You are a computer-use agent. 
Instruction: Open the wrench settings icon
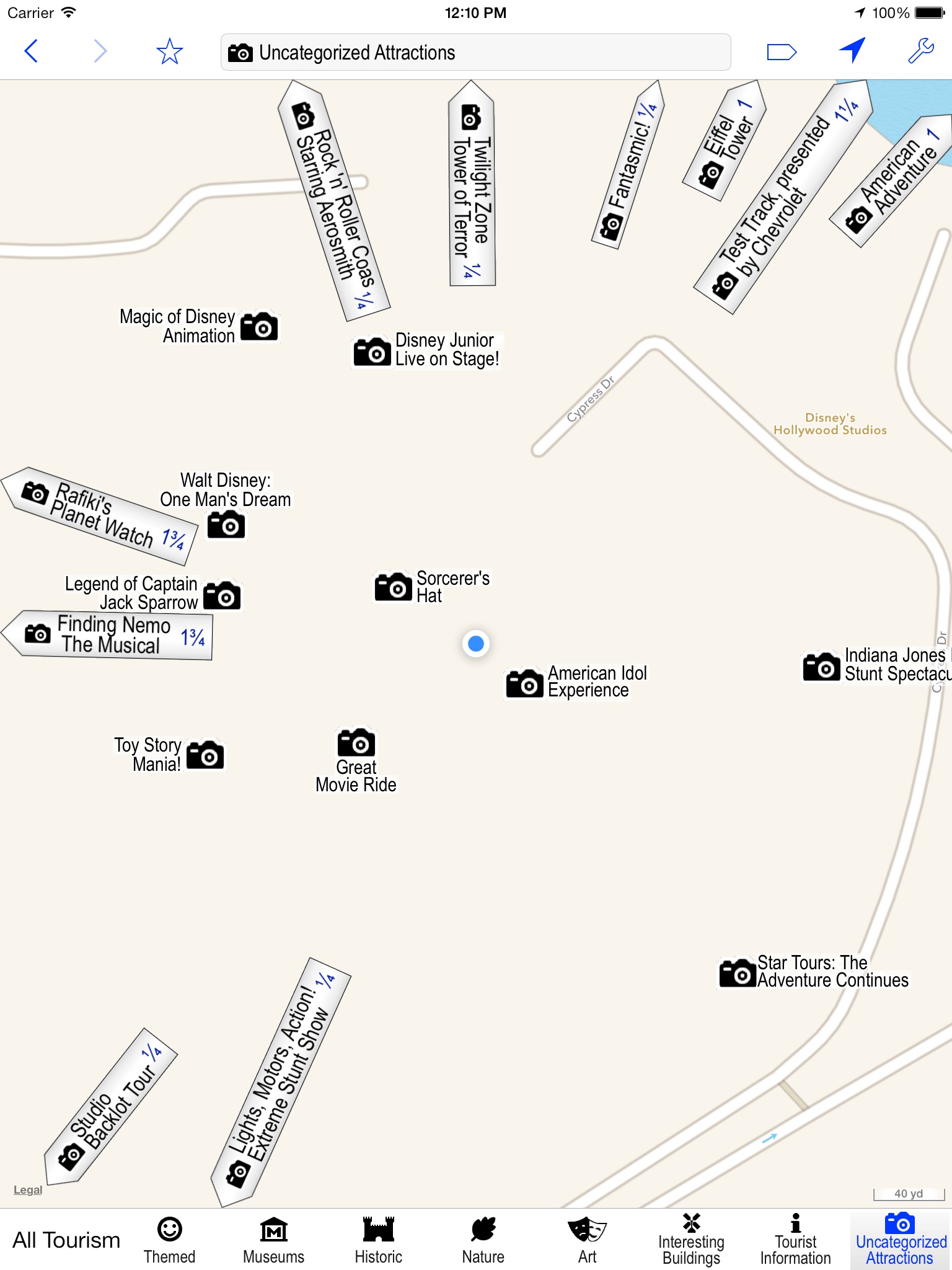pyautogui.click(x=921, y=51)
